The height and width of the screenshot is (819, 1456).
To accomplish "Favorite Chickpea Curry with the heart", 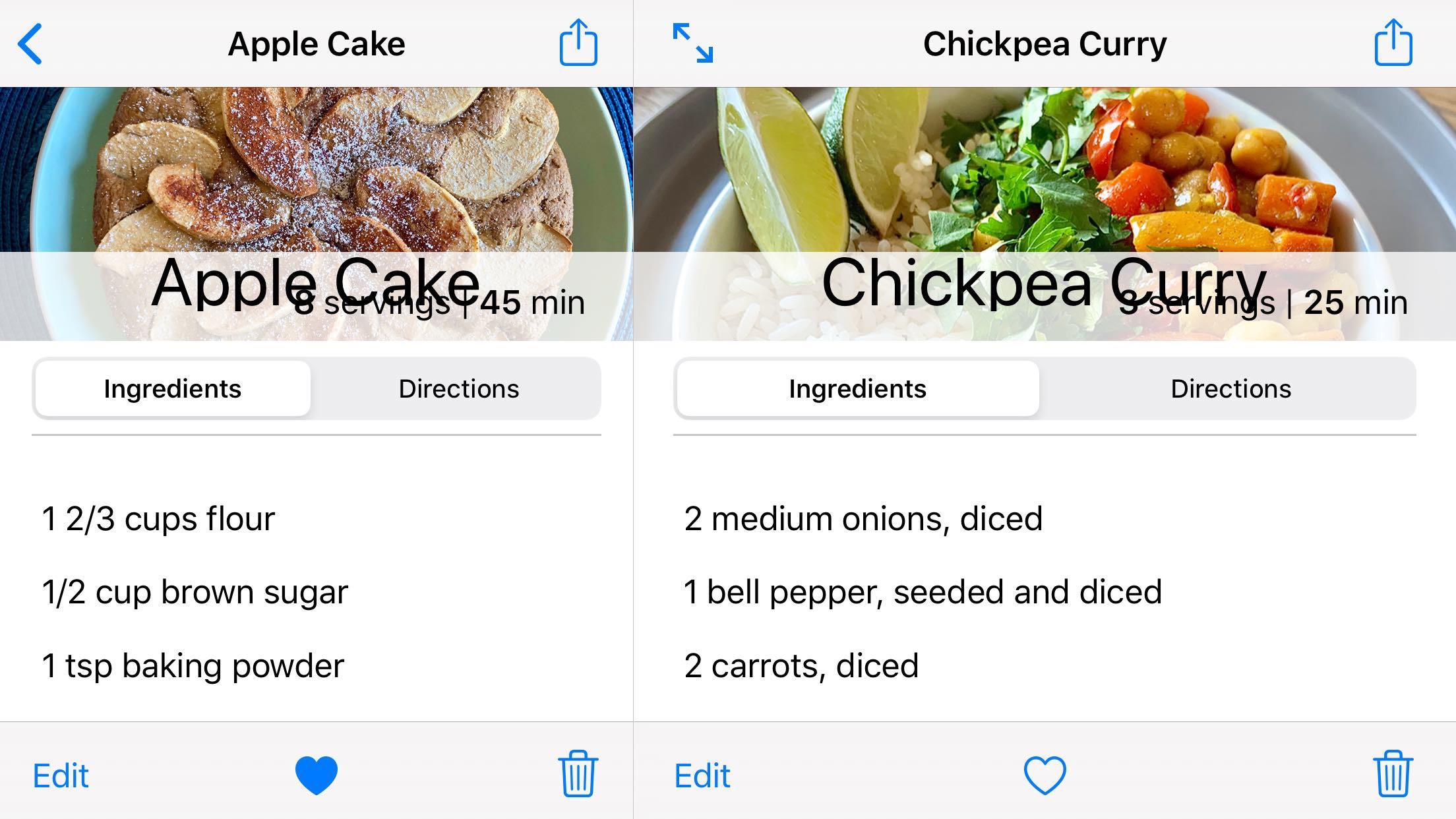I will click(1045, 775).
